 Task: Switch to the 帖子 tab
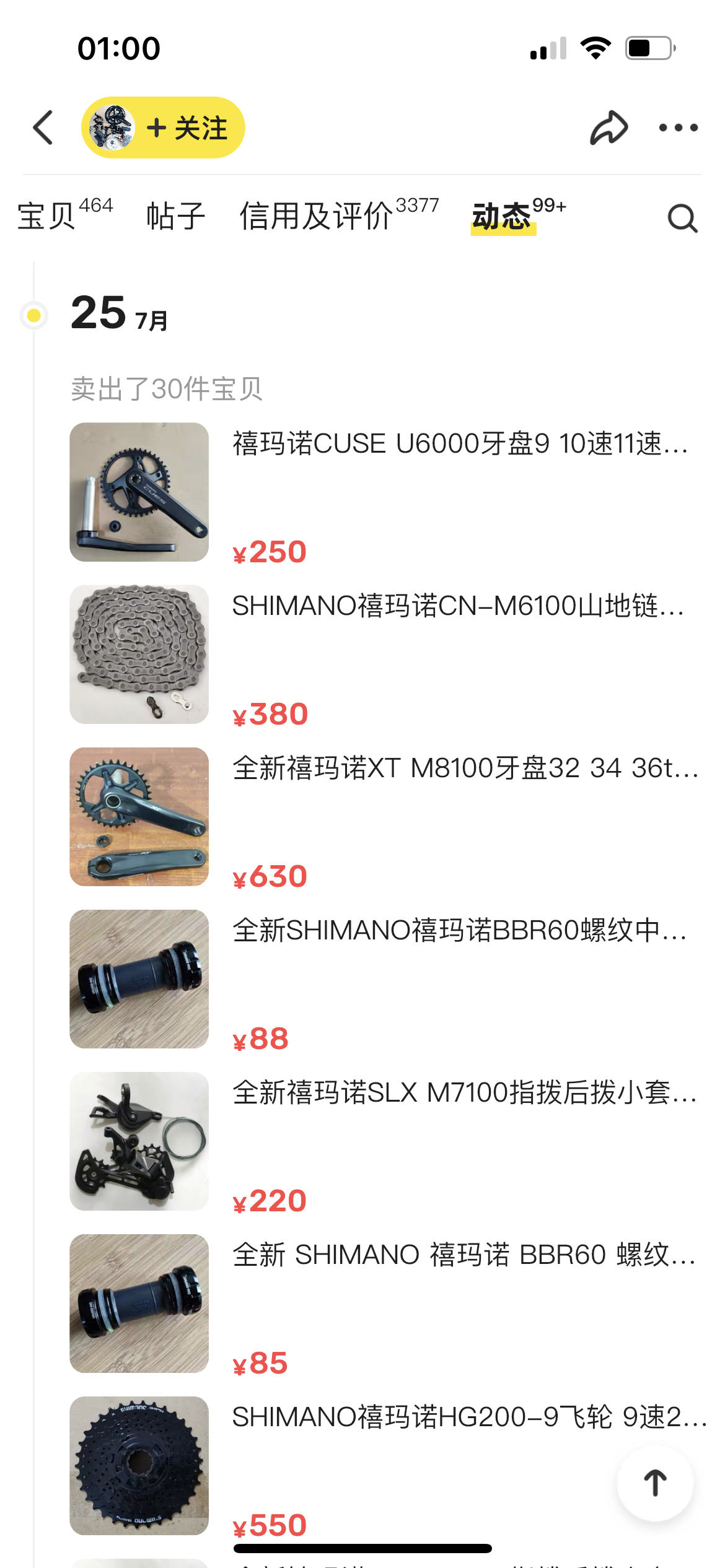175,216
